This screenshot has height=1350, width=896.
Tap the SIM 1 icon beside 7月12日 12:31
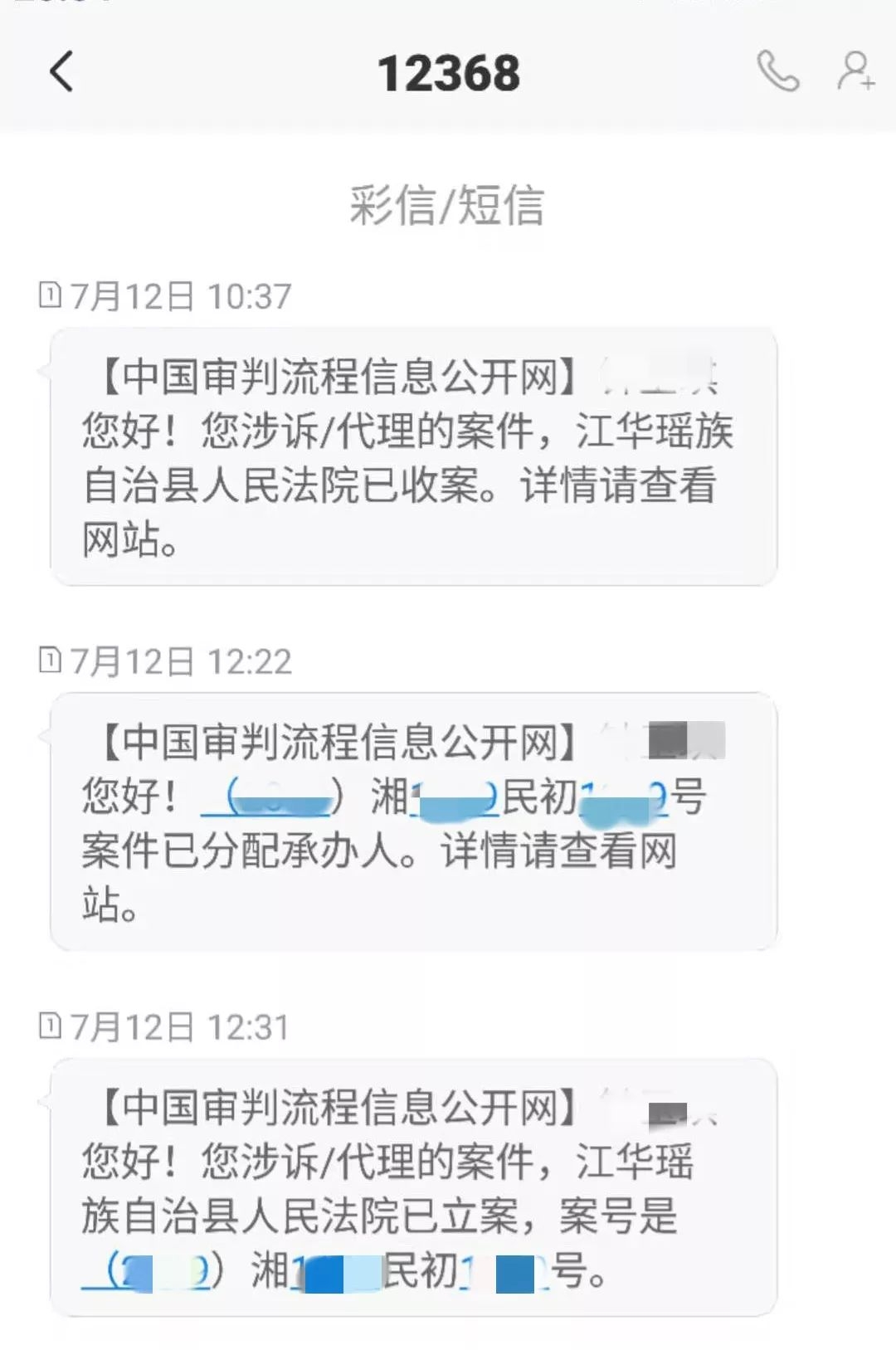(51, 1027)
